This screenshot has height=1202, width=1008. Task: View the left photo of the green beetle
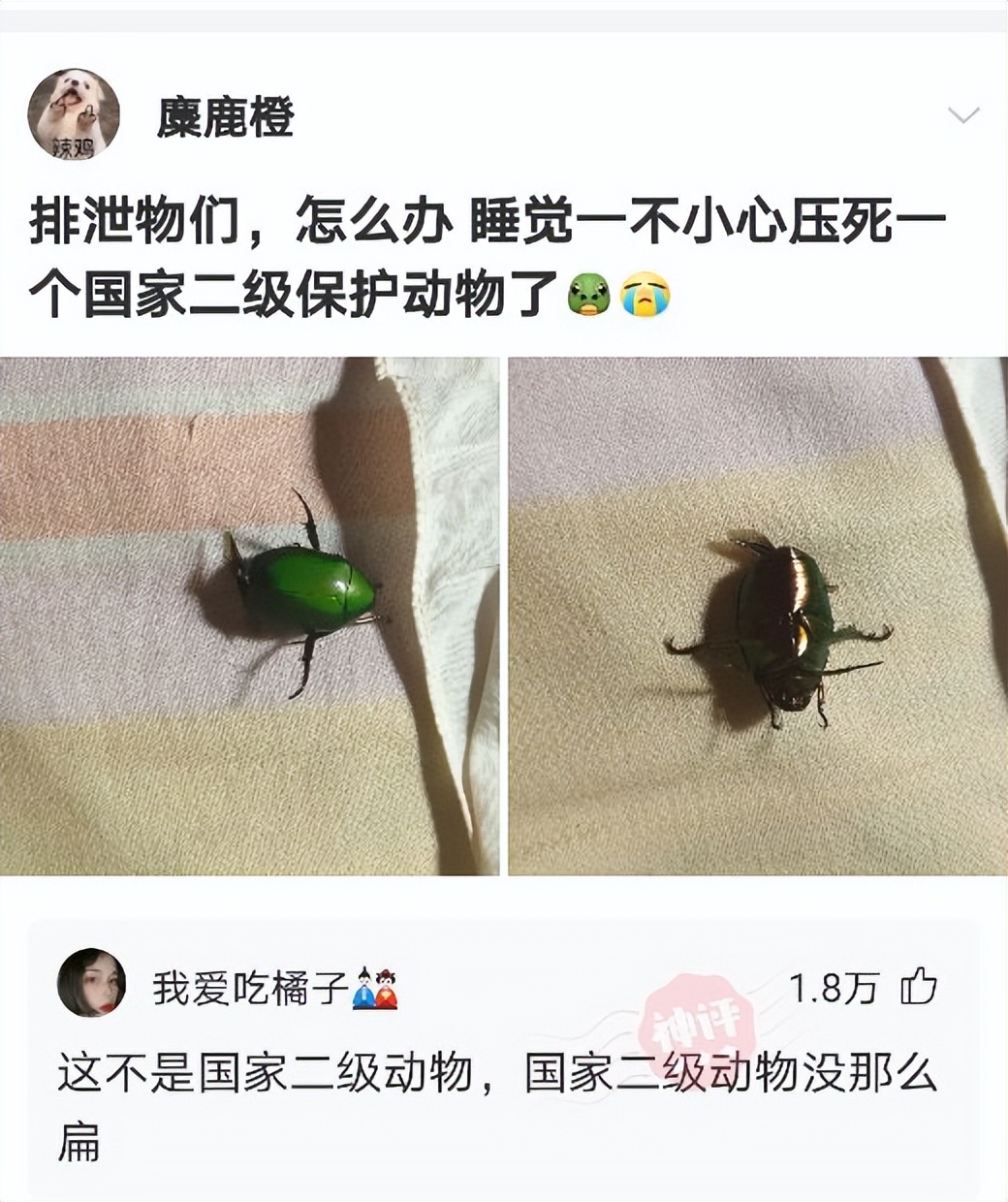(x=250, y=620)
